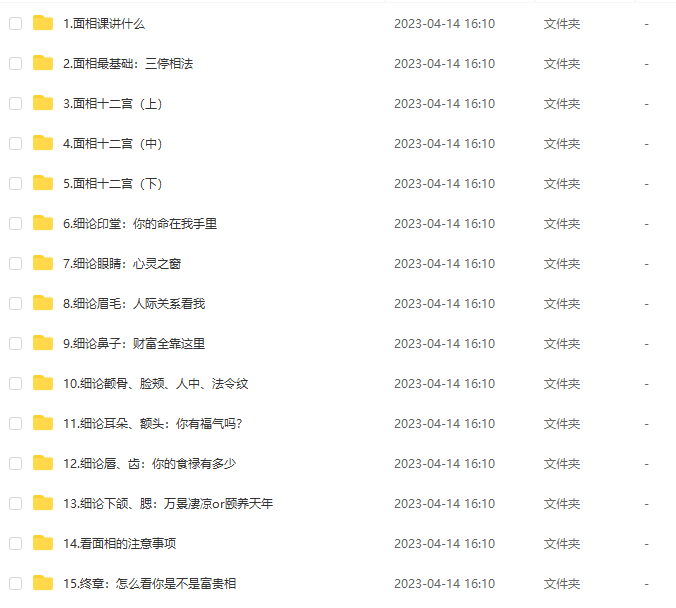
Task: Check the box for 5.面相十二宫（下）
Action: (15, 183)
